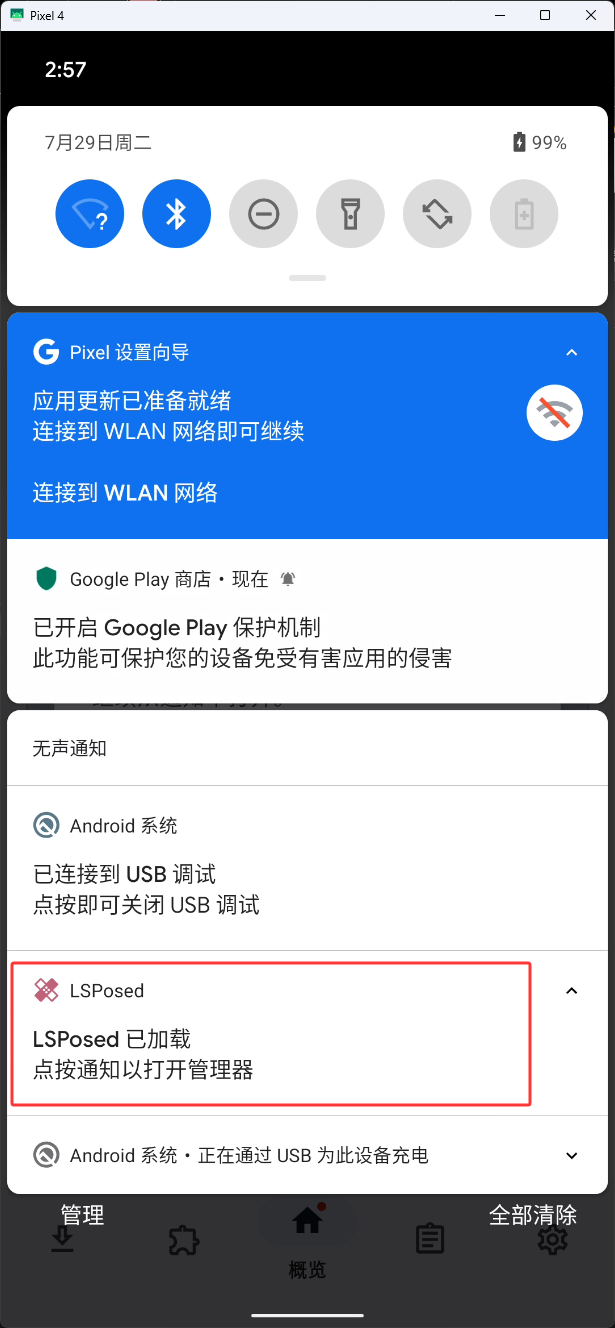
Task: Open the Google Play 保护机制 notification
Action: coord(307,620)
